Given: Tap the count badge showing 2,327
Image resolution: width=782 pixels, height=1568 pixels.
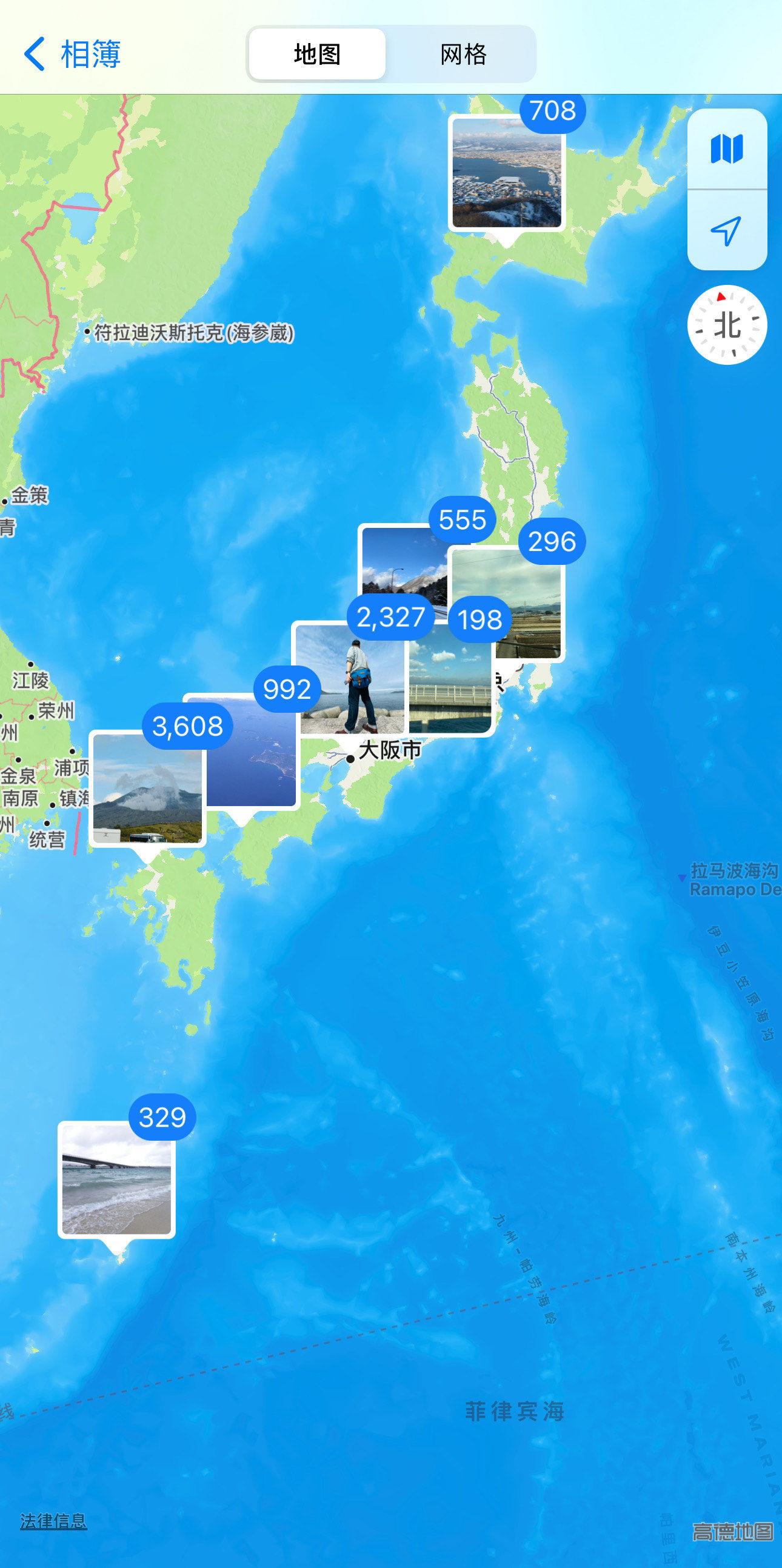Looking at the screenshot, I should click(x=392, y=618).
